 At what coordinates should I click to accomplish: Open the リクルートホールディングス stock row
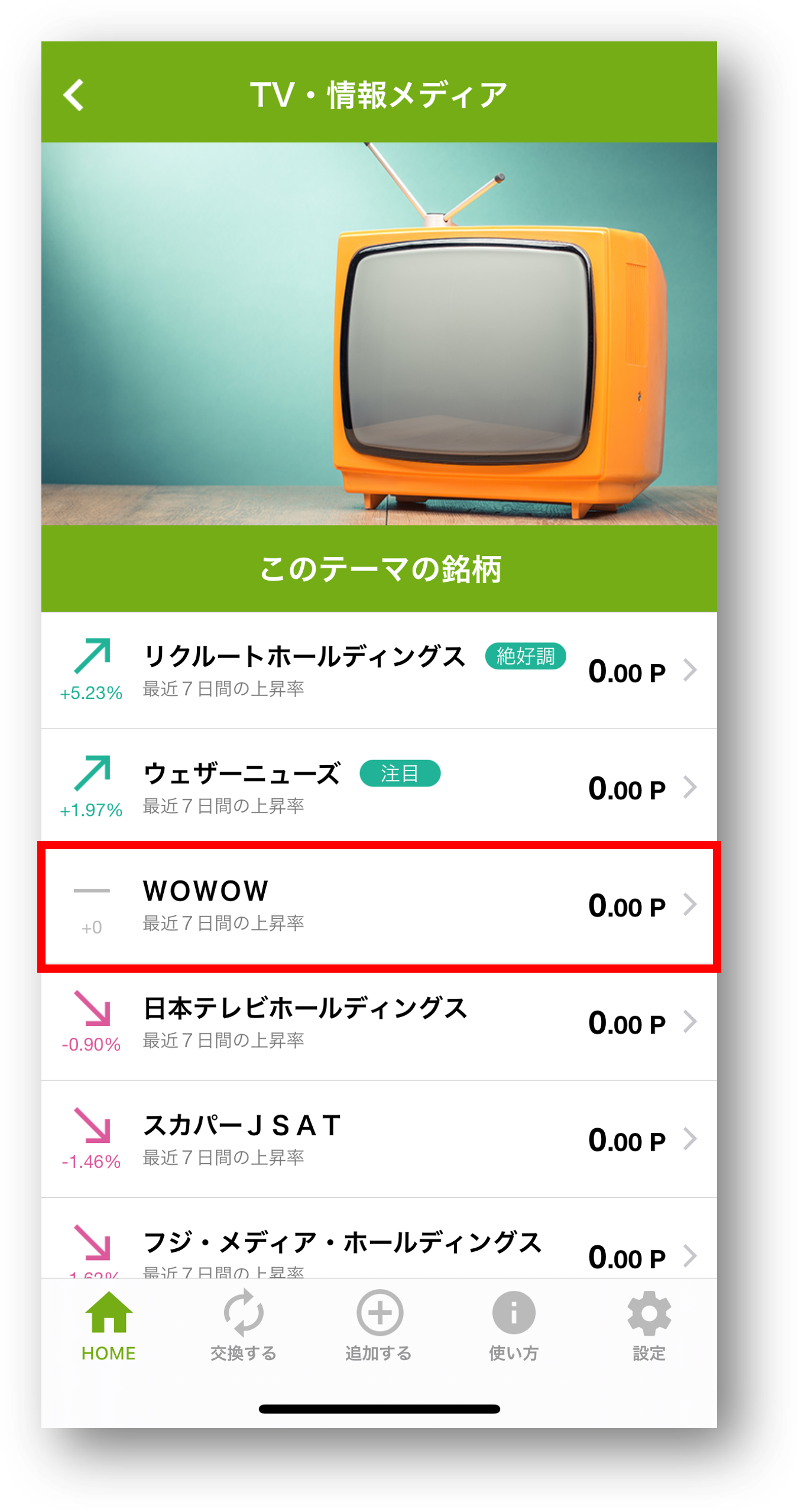pyautogui.click(x=378, y=671)
